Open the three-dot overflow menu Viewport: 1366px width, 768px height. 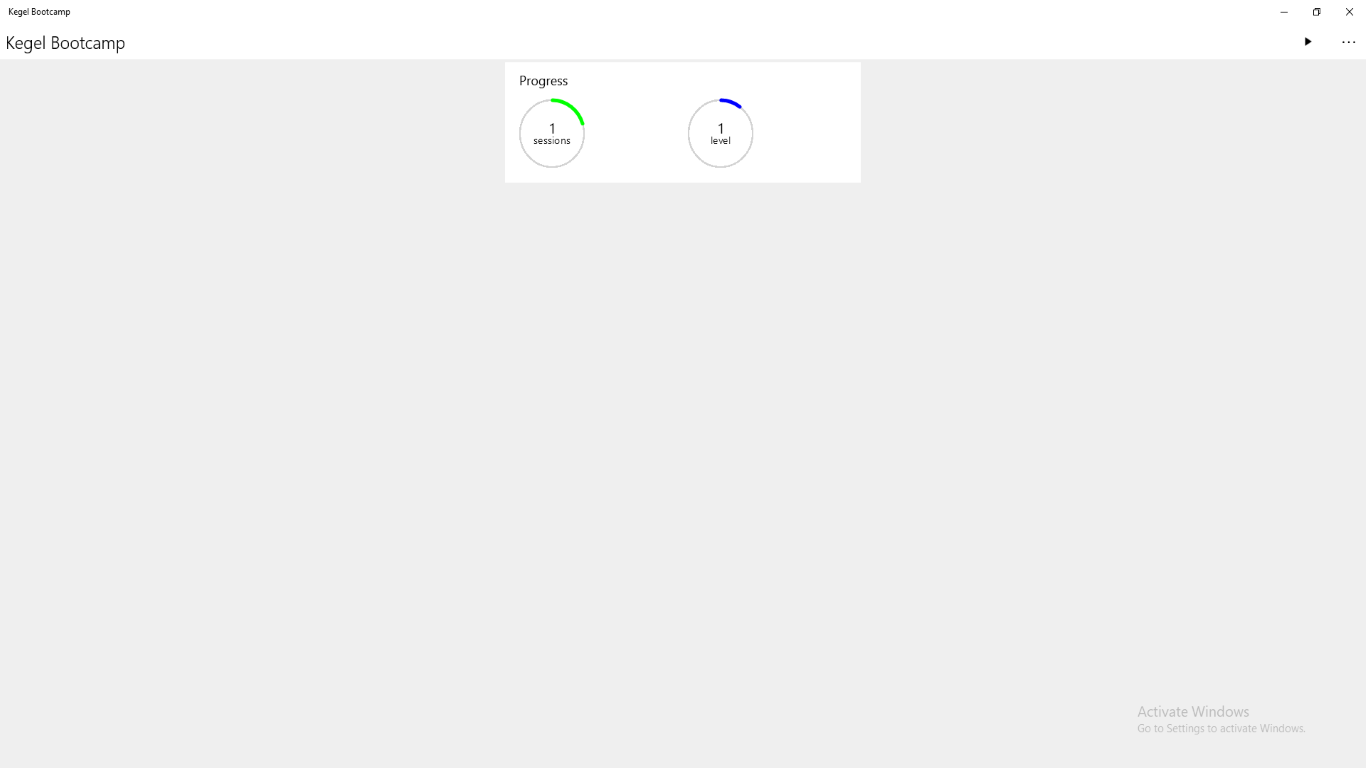pyautogui.click(x=1348, y=42)
